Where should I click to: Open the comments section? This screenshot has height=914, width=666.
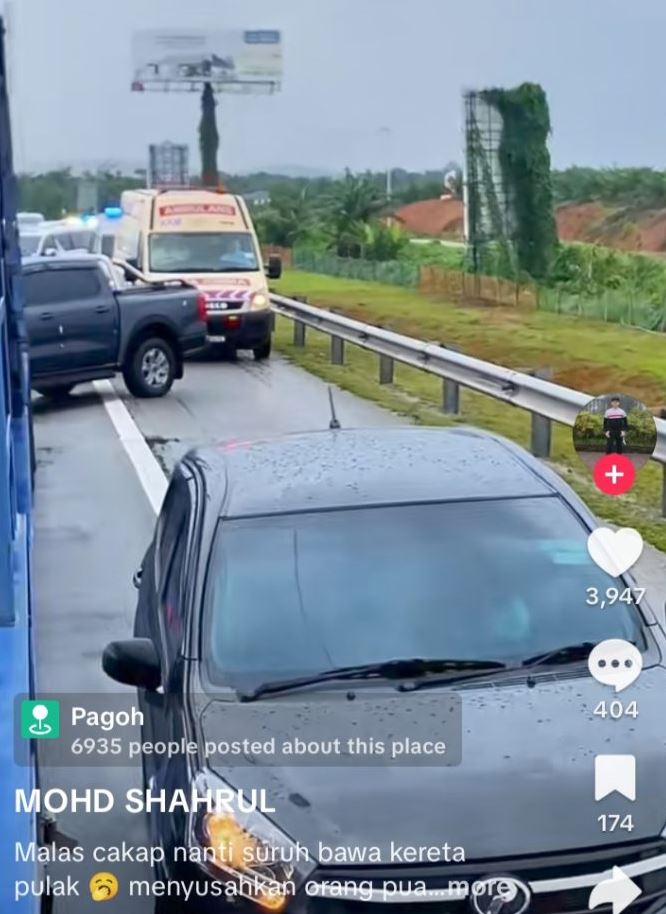pos(615,665)
